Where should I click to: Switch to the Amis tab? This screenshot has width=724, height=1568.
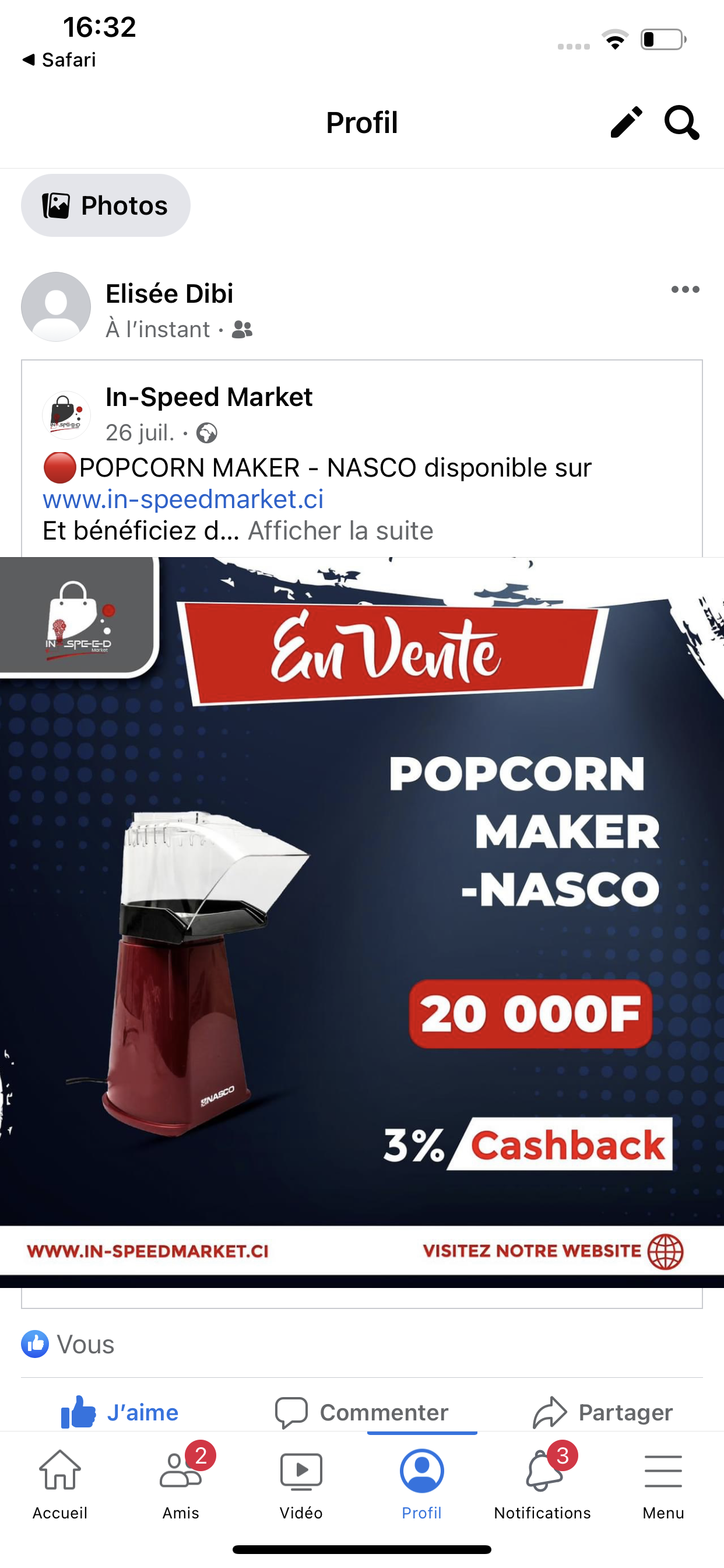click(x=181, y=1484)
